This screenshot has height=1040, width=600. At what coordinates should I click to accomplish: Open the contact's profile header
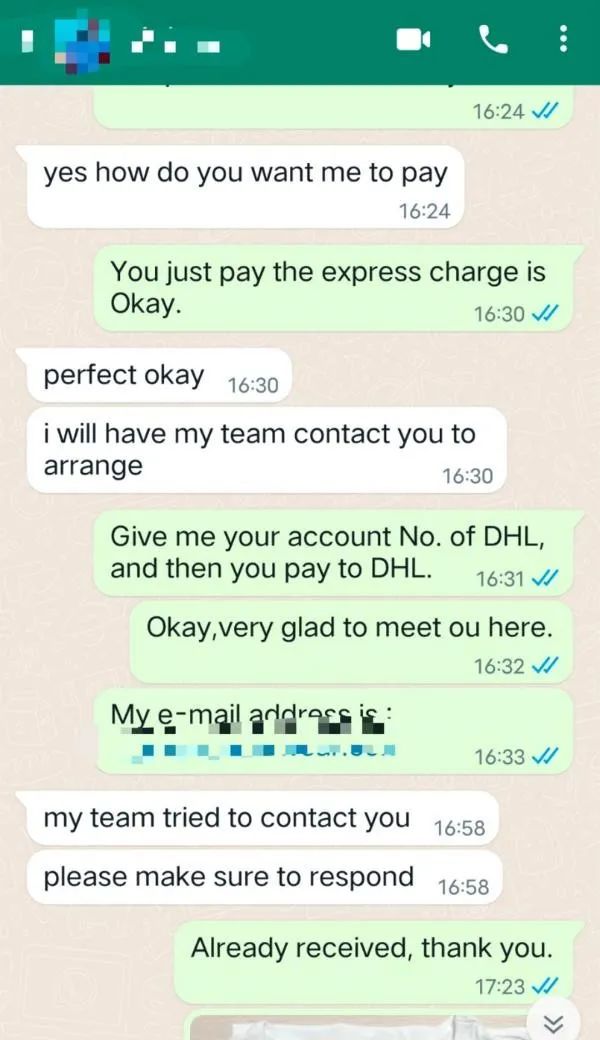click(x=170, y=42)
